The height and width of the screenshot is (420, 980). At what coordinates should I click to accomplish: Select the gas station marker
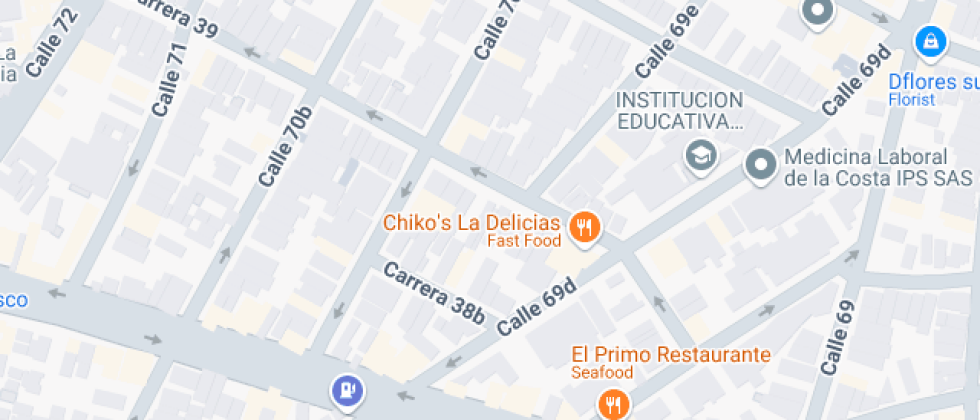click(345, 388)
